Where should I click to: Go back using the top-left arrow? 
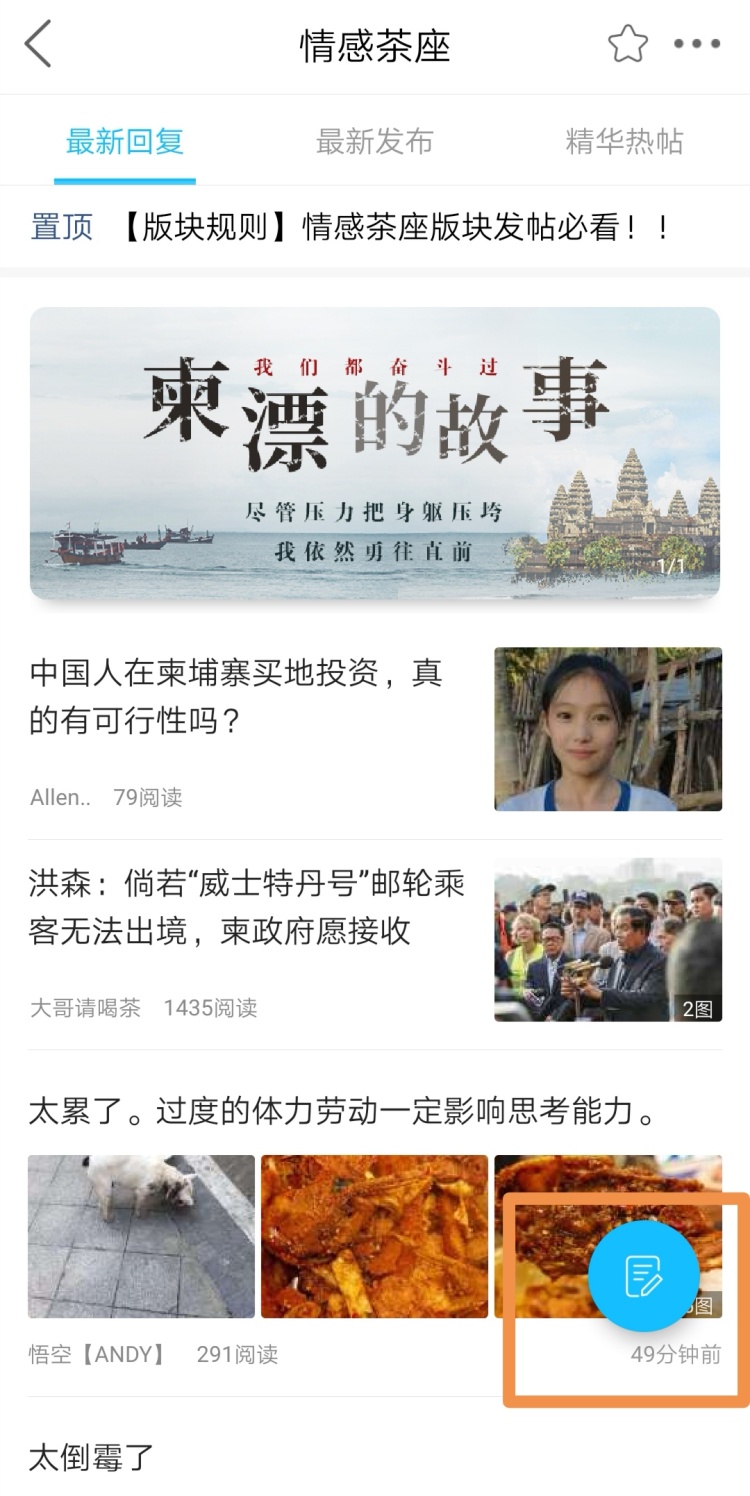coord(38,45)
